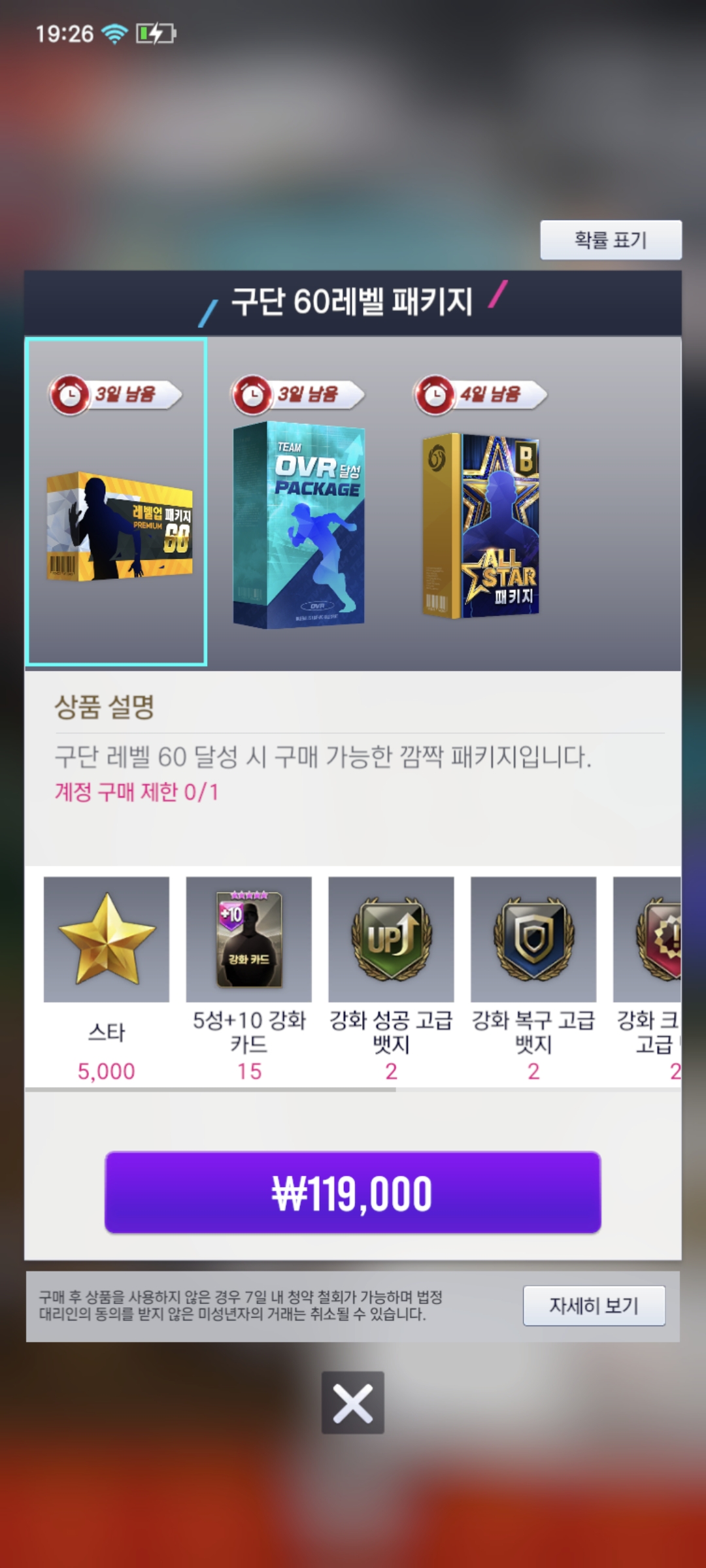View the 강화 복구 고급 뱃지 item
The height and width of the screenshot is (1568, 706).
pyautogui.click(x=533, y=939)
